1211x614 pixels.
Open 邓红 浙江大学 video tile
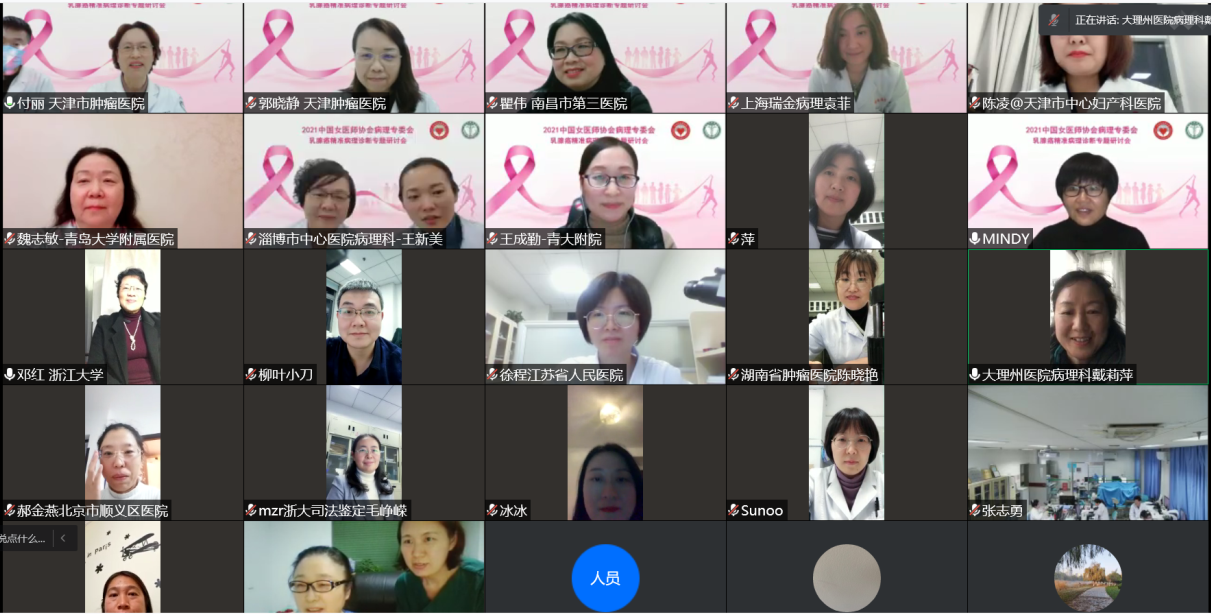122,316
